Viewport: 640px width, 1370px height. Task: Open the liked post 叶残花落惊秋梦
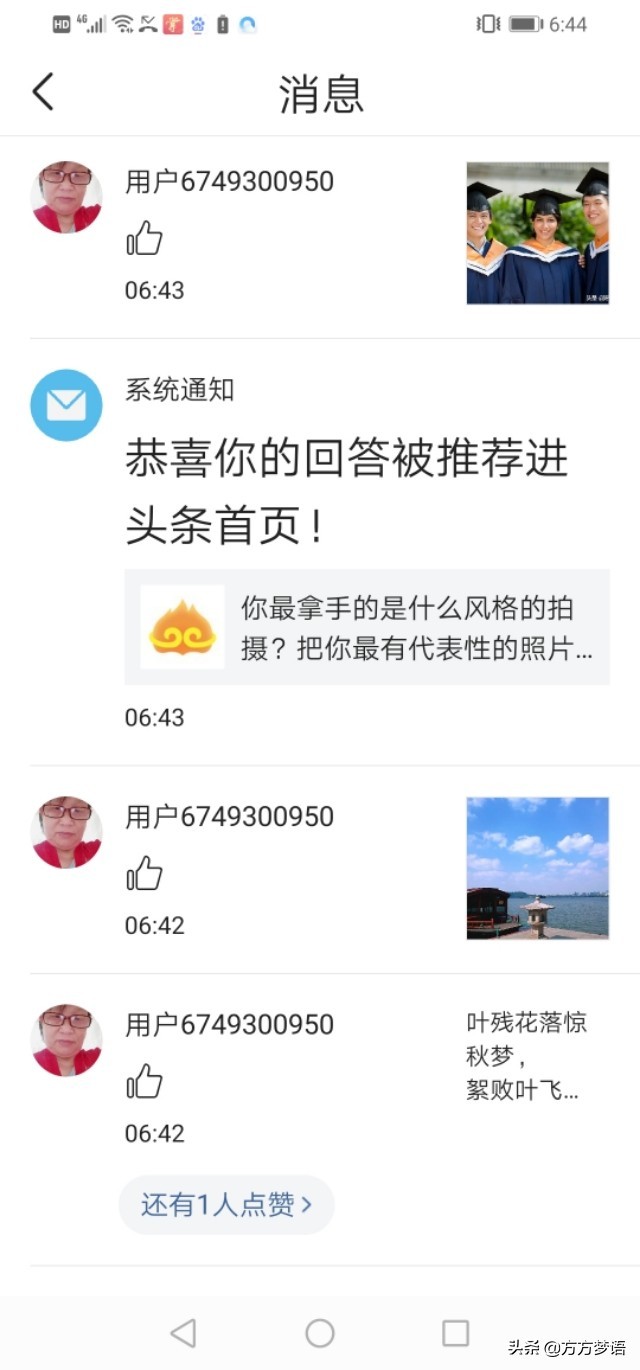pos(527,1056)
